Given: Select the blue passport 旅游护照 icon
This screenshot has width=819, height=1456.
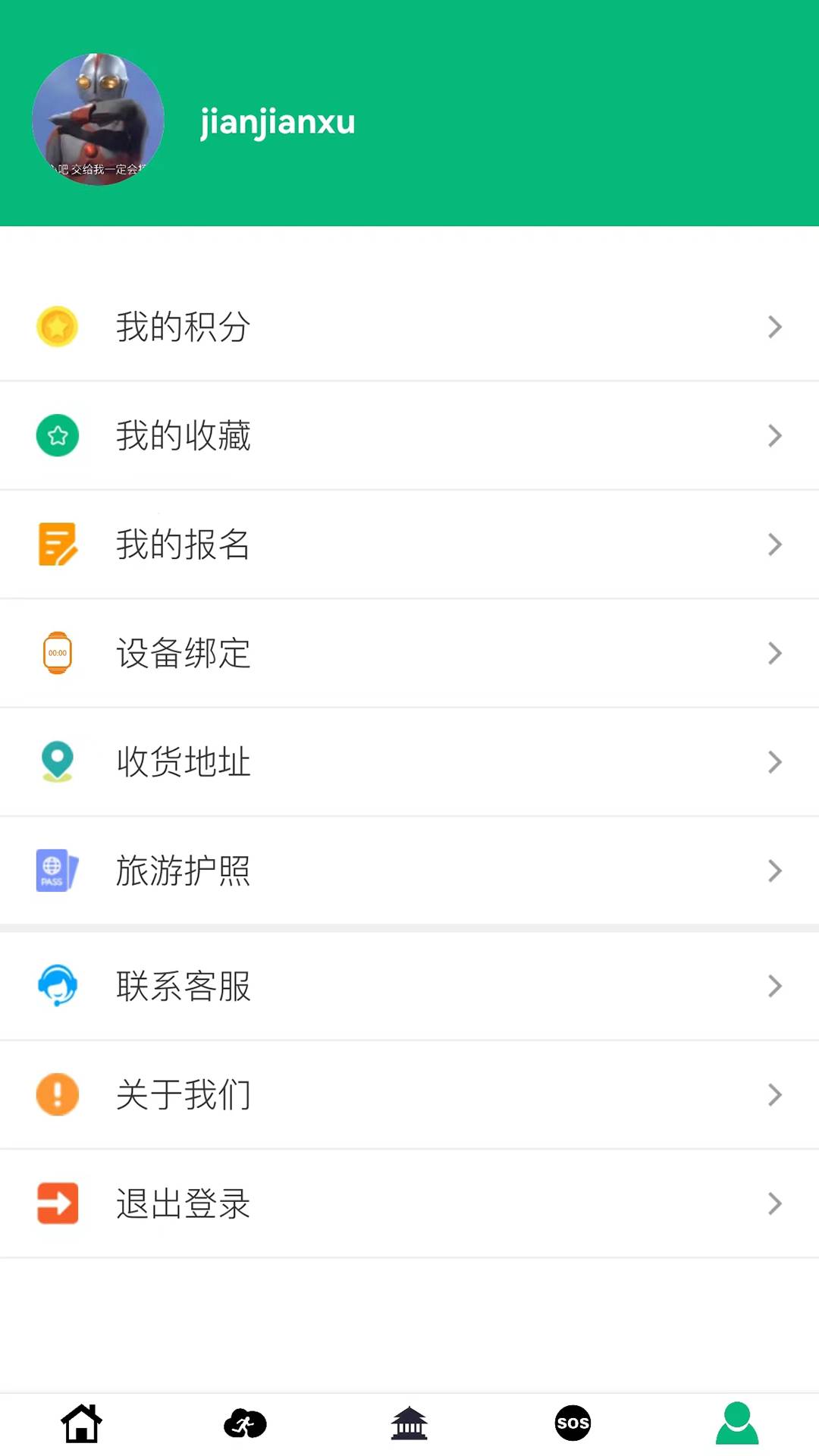Looking at the screenshot, I should tap(57, 871).
